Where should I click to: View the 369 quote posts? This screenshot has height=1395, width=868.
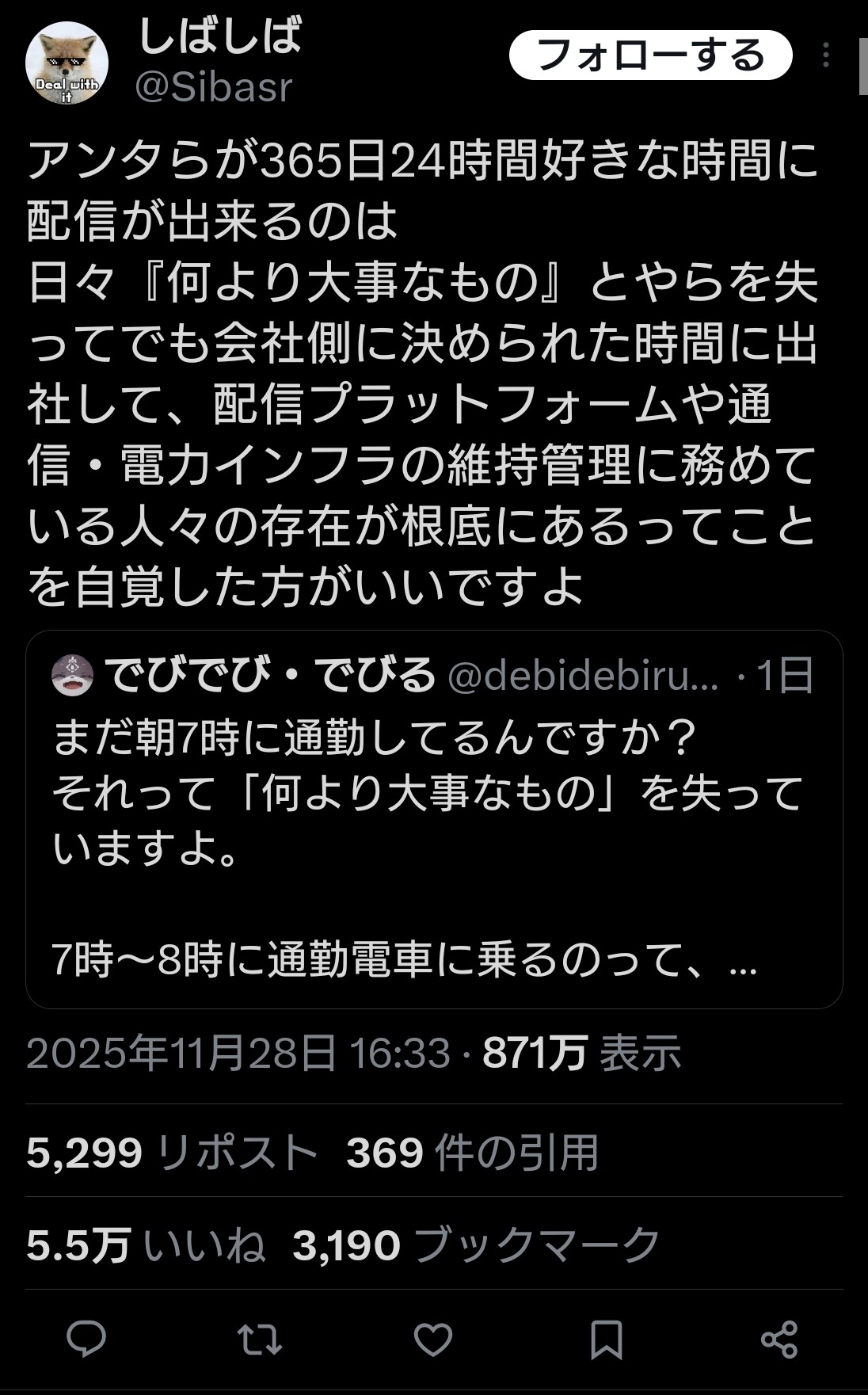(471, 1152)
